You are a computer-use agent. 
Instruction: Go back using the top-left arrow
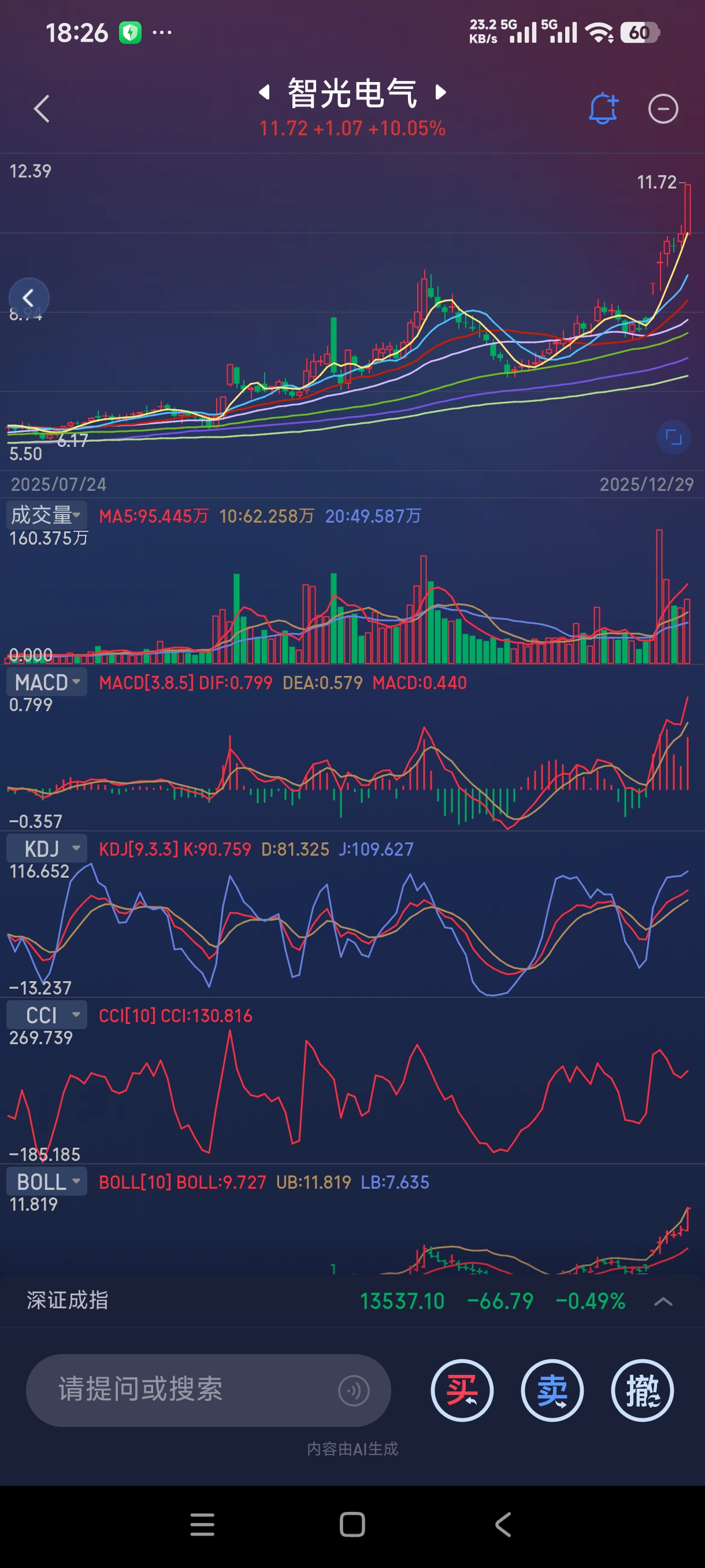click(42, 109)
